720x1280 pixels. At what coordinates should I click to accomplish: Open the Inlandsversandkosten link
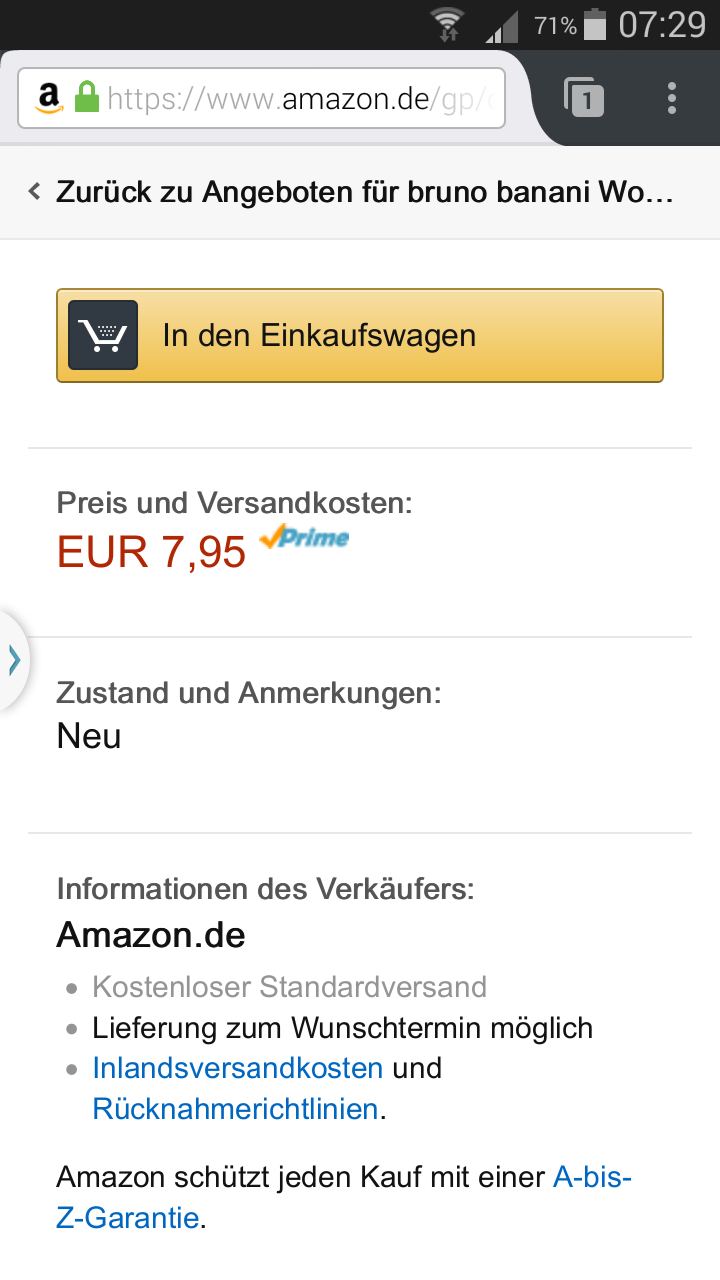click(238, 1068)
